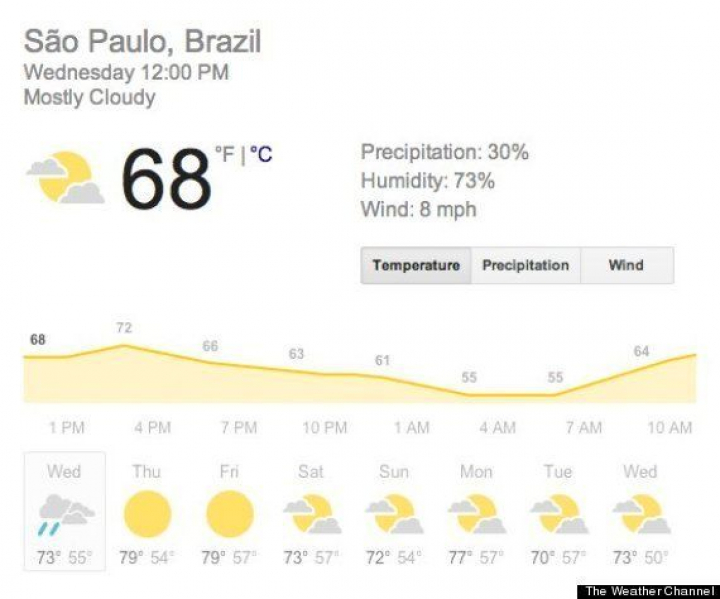The width and height of the screenshot is (720, 599).
Task: Select the Wind tab
Action: [x=626, y=266]
